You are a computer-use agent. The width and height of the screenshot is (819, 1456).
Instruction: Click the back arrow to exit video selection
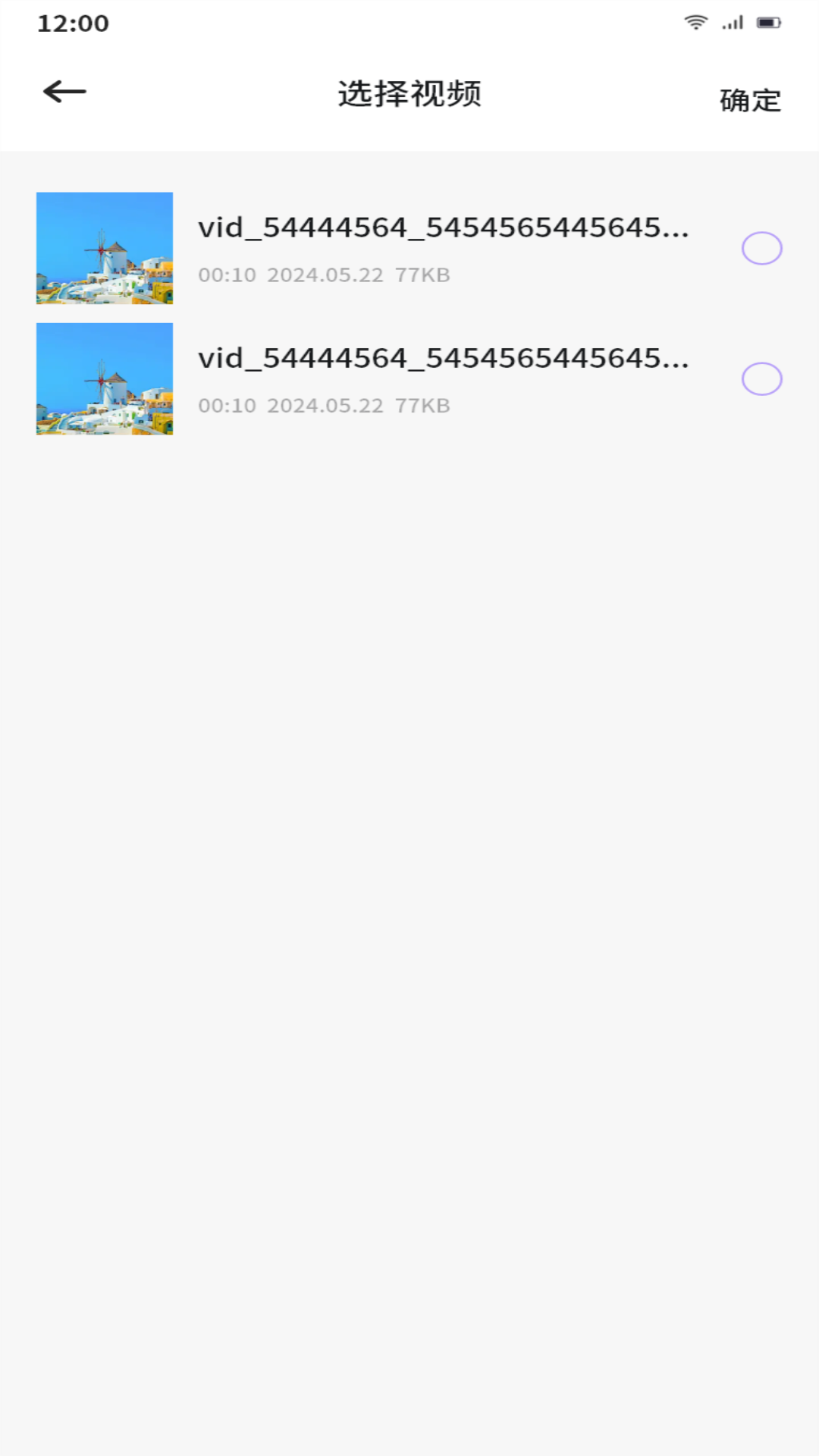pyautogui.click(x=64, y=92)
